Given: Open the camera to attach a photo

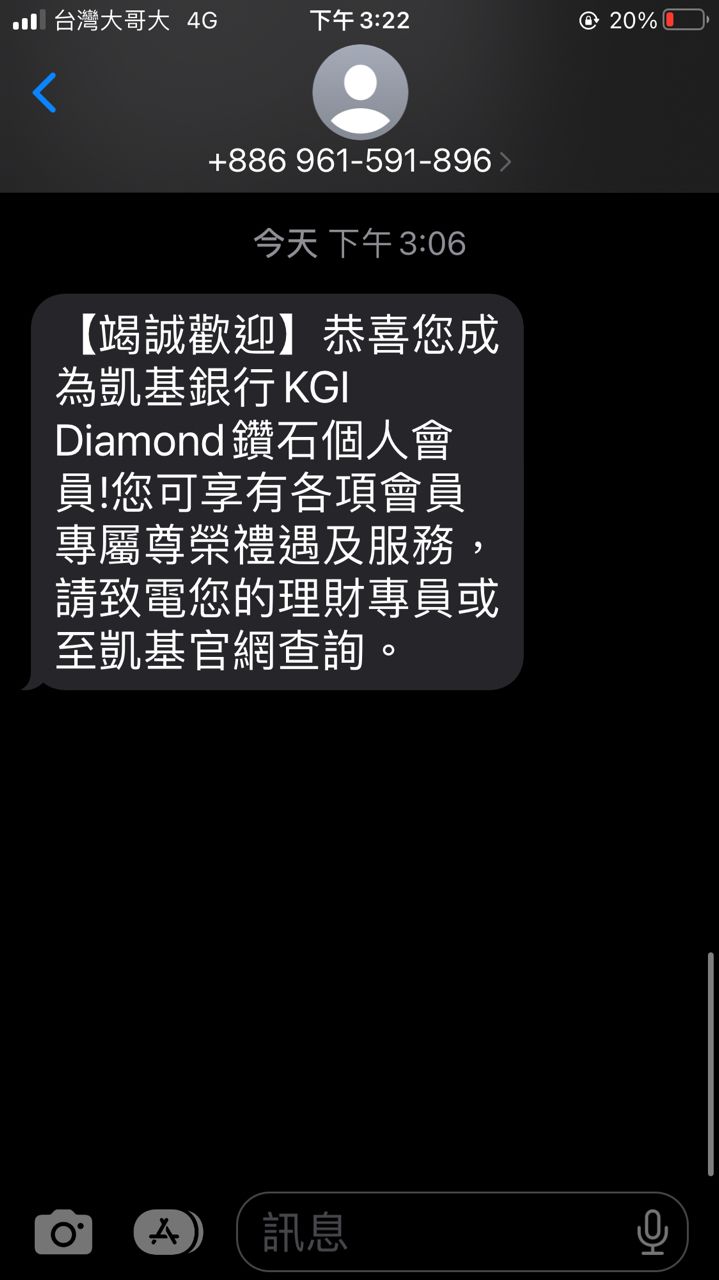Looking at the screenshot, I should coord(64,1233).
